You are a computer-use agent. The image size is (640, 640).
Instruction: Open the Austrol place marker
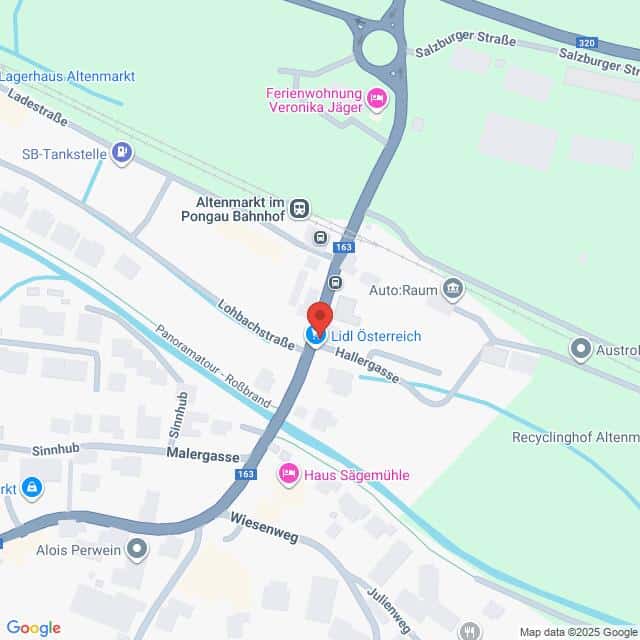pyautogui.click(x=581, y=349)
